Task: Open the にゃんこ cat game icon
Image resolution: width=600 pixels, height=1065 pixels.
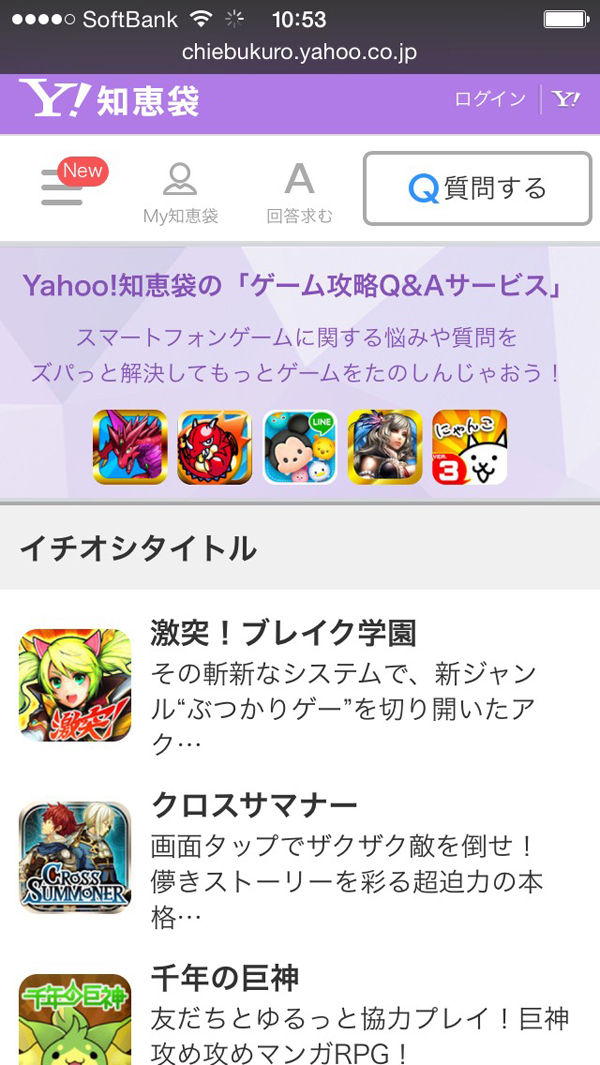Action: (469, 447)
